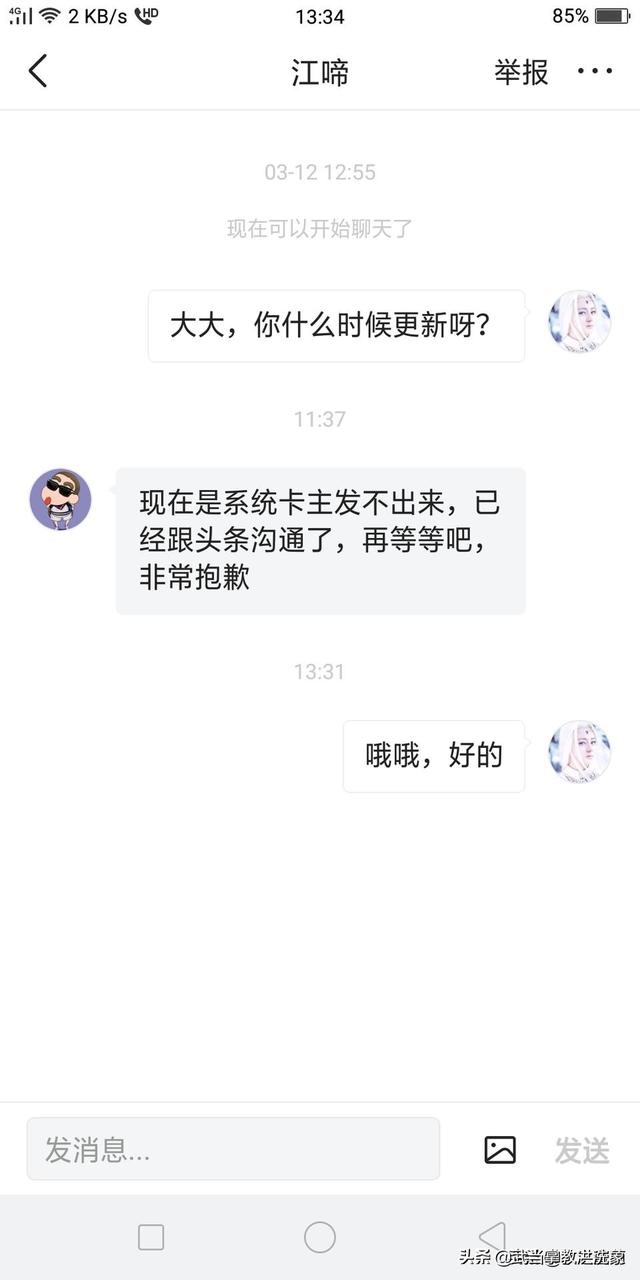Attach a picture with the image icon
640x1280 pixels.
coord(500,1150)
